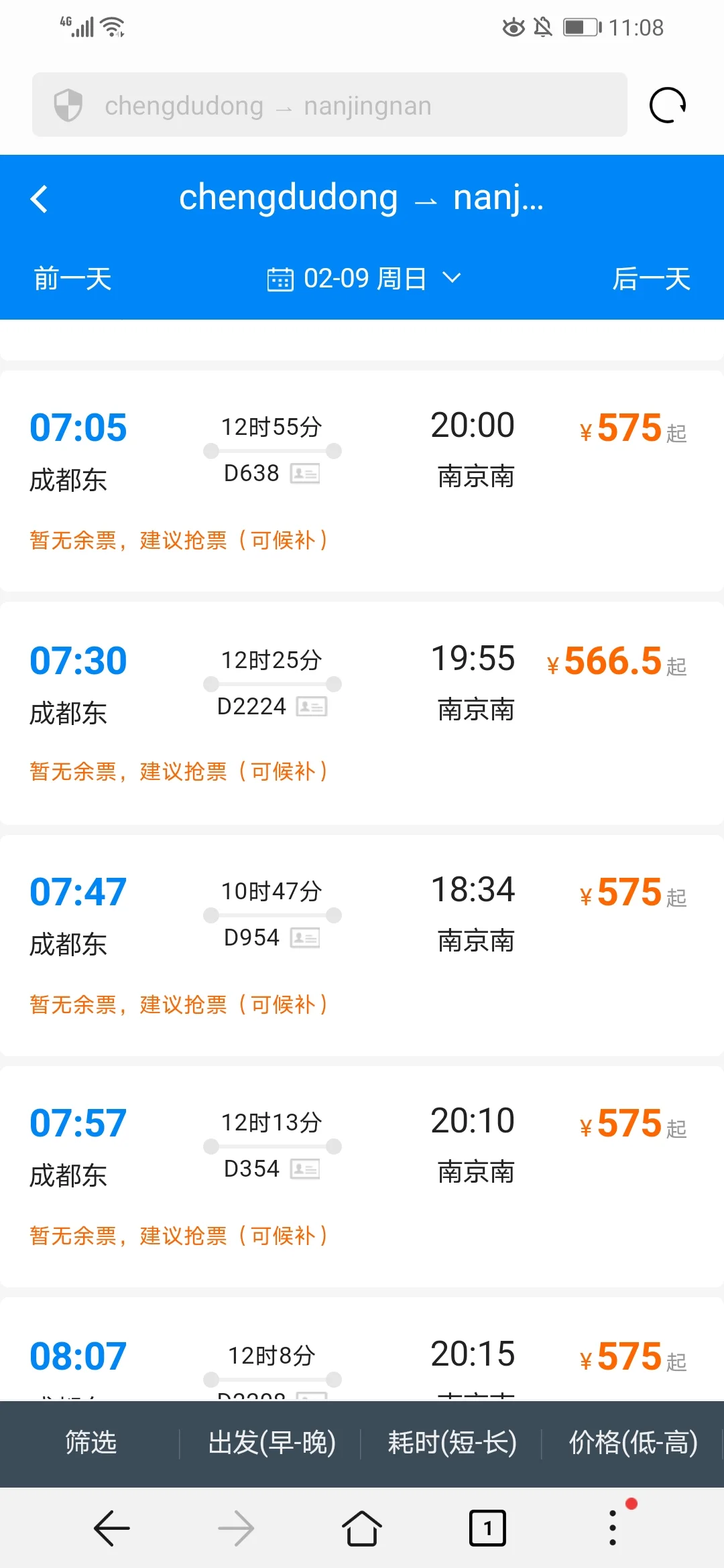Viewport: 724px width, 1568px height.
Task: Tap the ID card icon beside train D954
Action: click(306, 937)
